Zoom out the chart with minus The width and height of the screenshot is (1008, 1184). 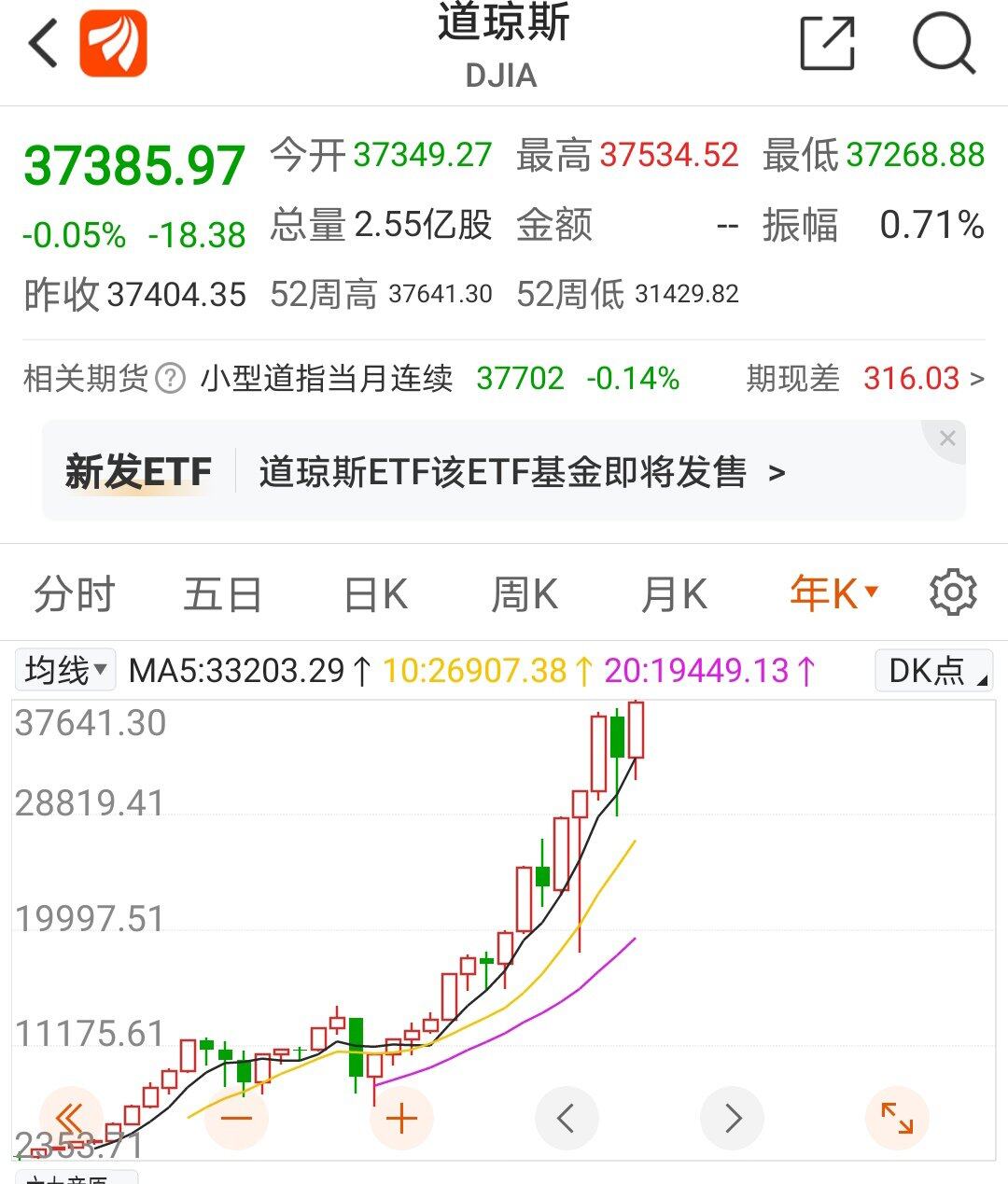(237, 1118)
